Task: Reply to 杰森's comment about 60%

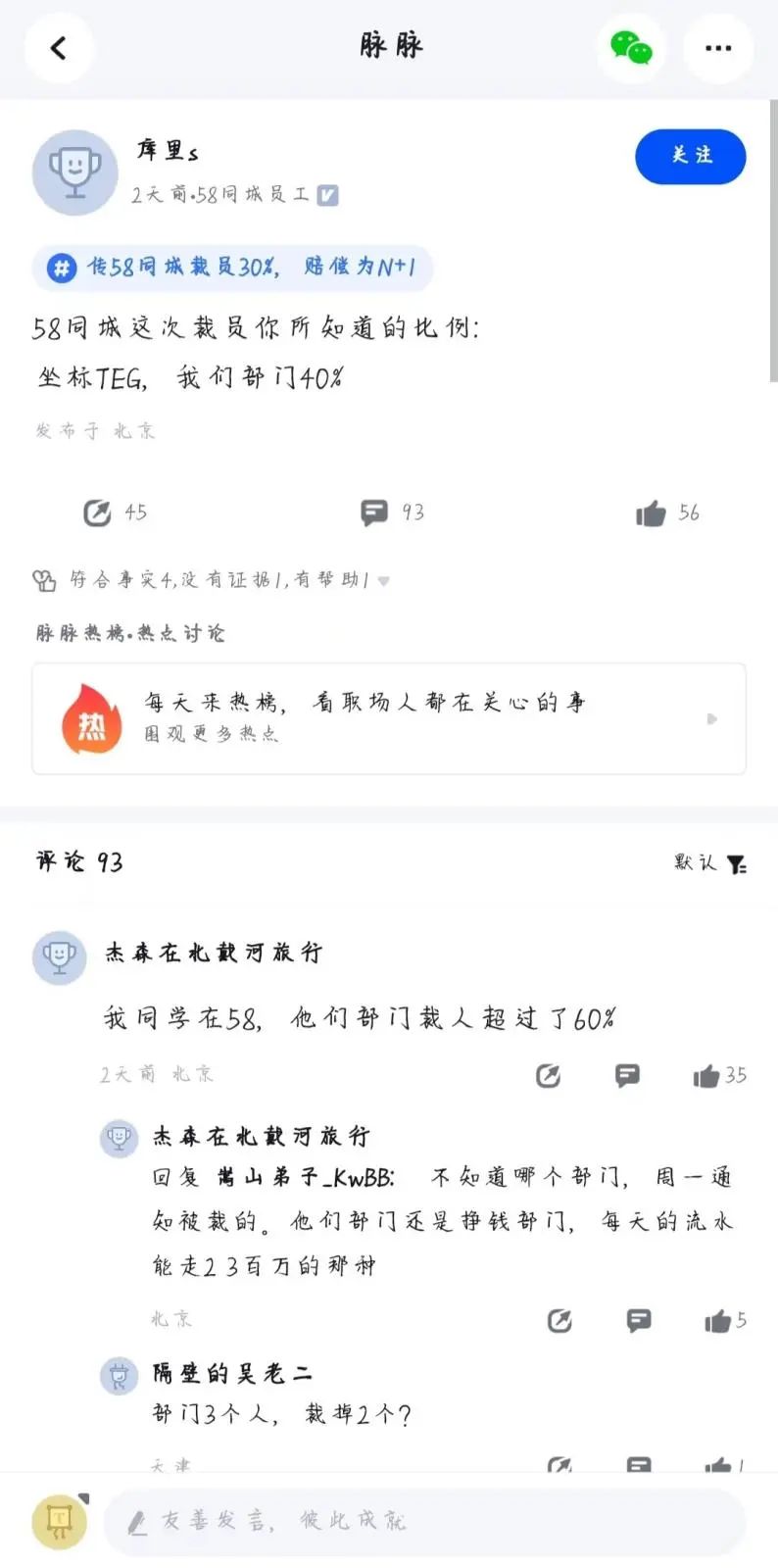Action: (x=627, y=1076)
